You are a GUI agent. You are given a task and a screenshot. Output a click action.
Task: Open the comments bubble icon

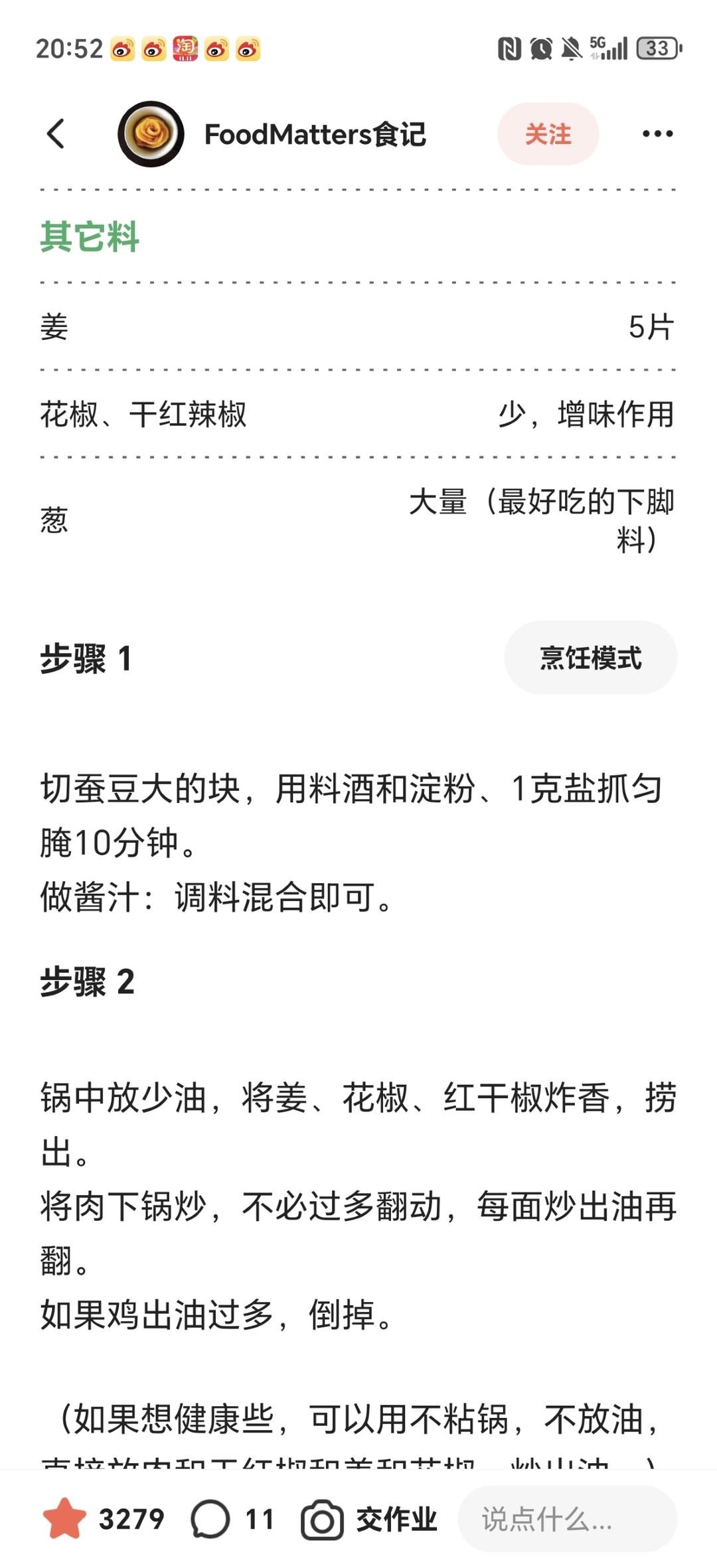tap(210, 1518)
